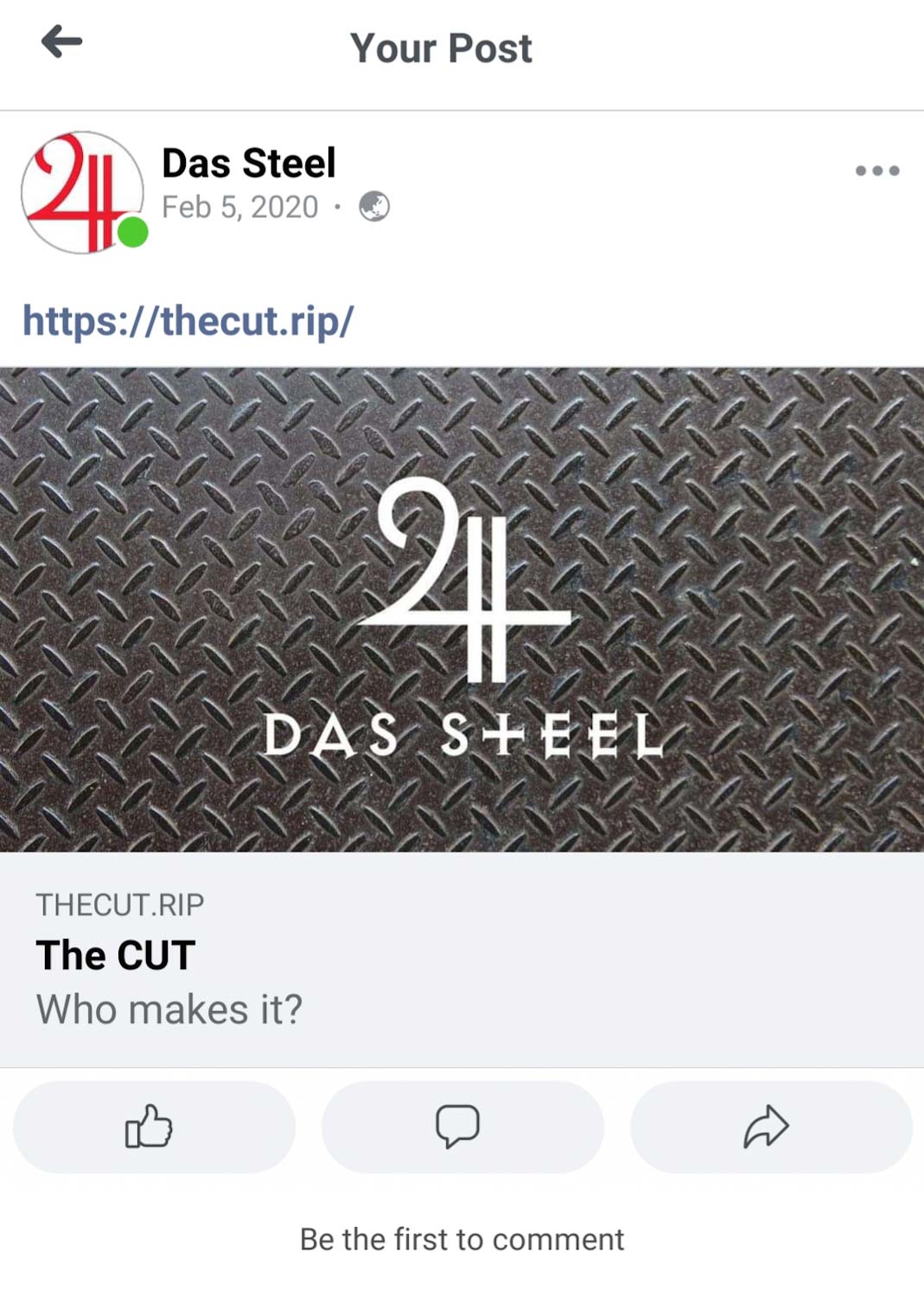Open the post's three-dot options menu

point(876,171)
